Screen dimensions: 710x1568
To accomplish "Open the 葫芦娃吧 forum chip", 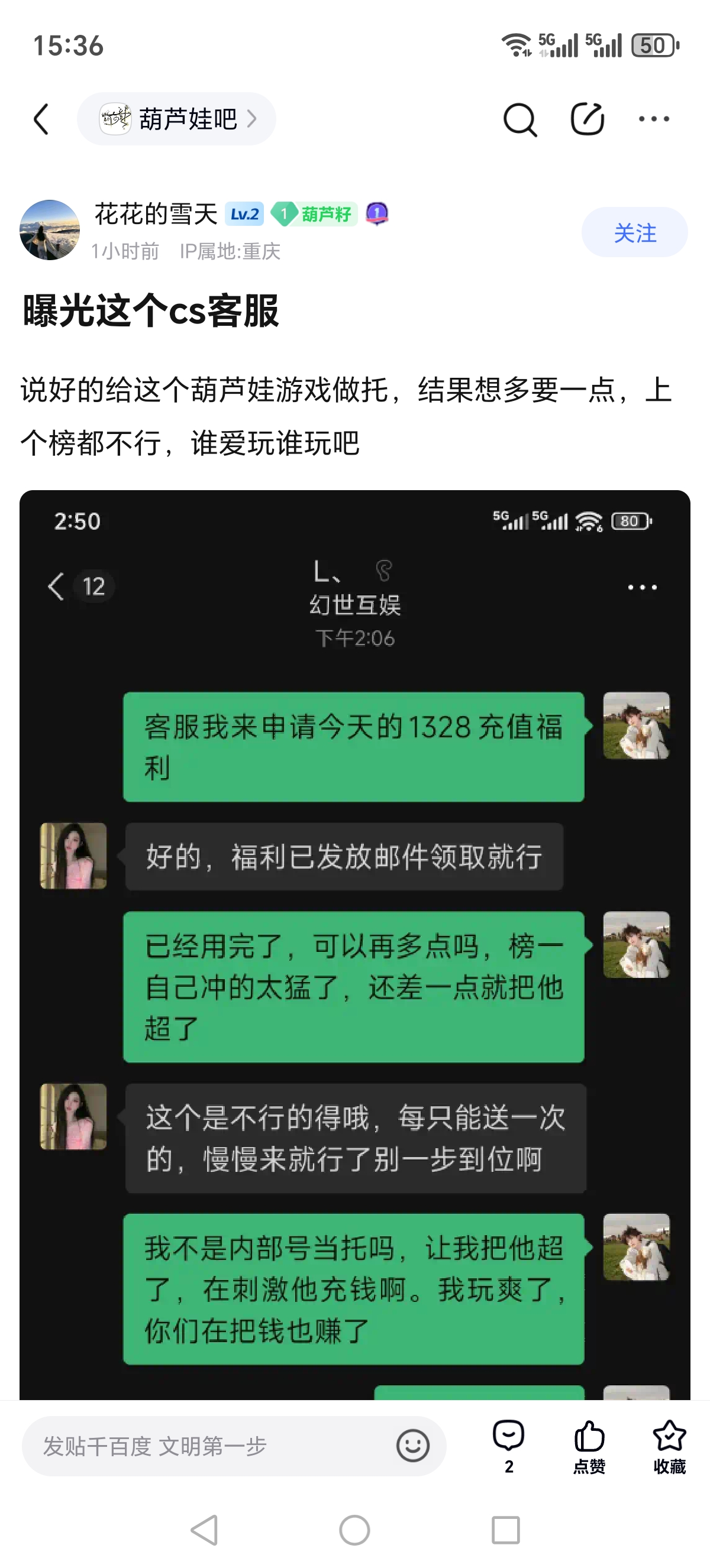I will (176, 119).
